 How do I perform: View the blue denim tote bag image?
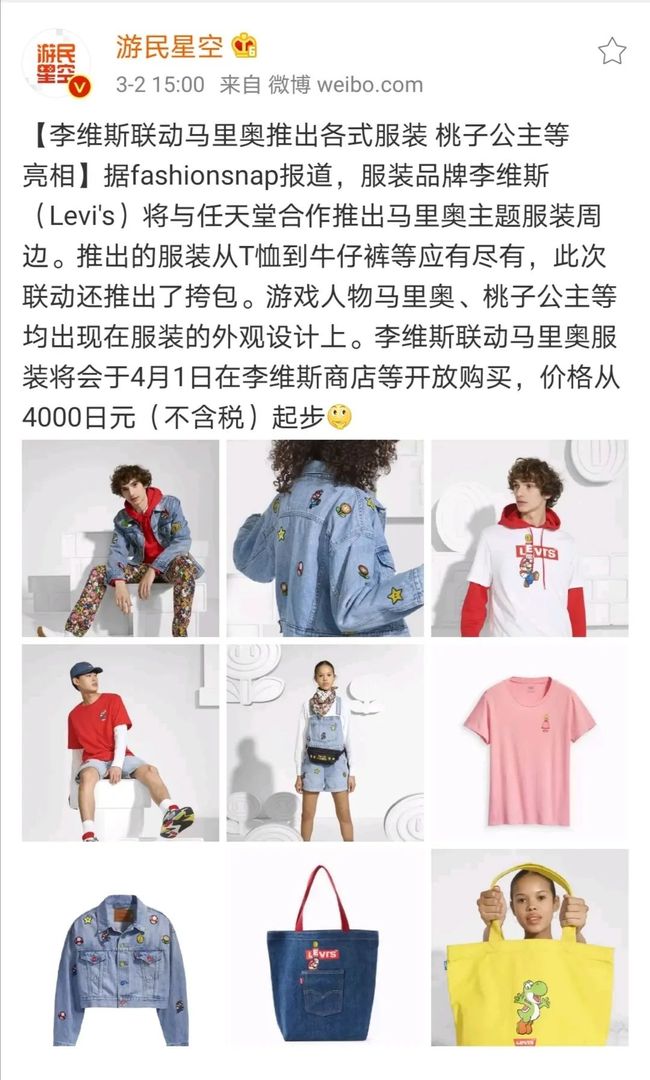pyautogui.click(x=325, y=948)
